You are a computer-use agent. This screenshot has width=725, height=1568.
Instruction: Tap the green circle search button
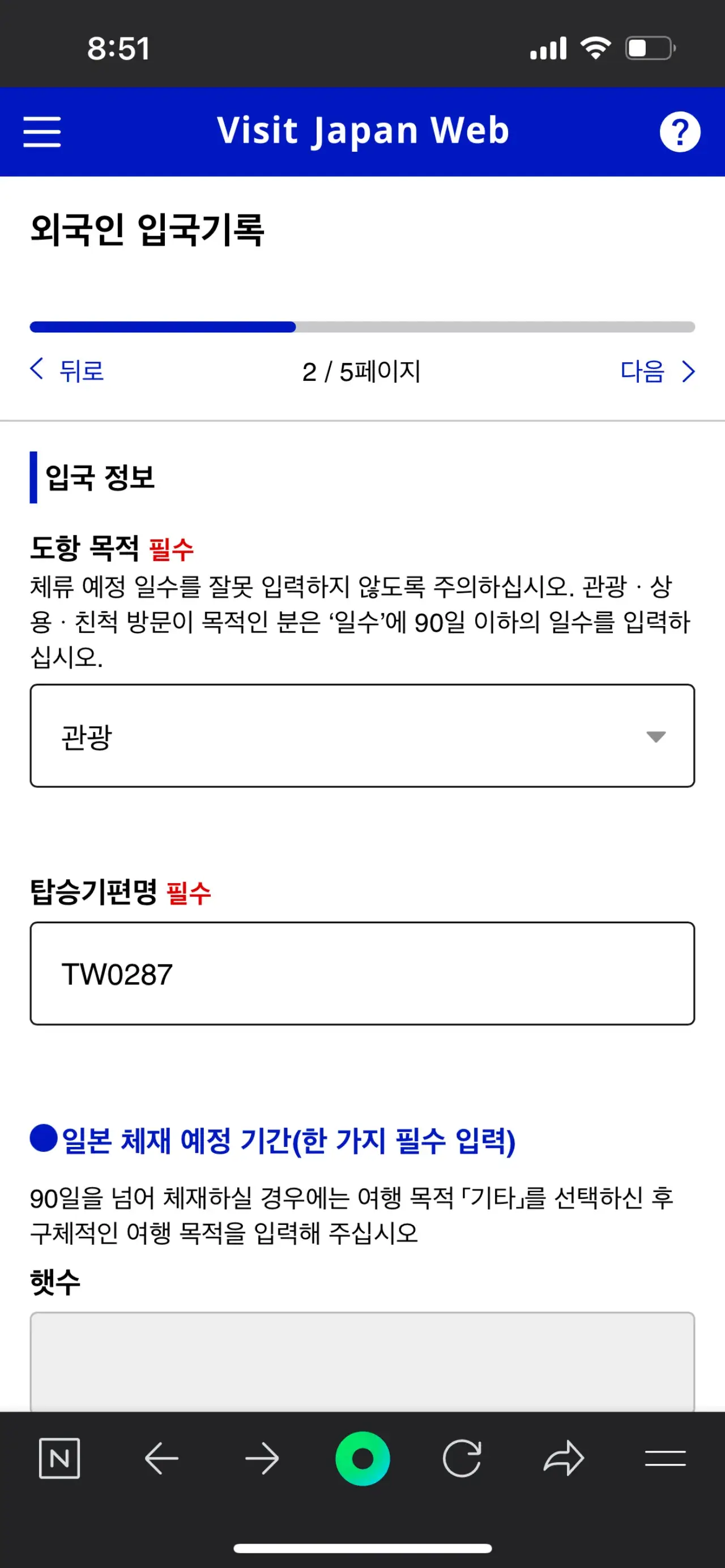point(362,1458)
